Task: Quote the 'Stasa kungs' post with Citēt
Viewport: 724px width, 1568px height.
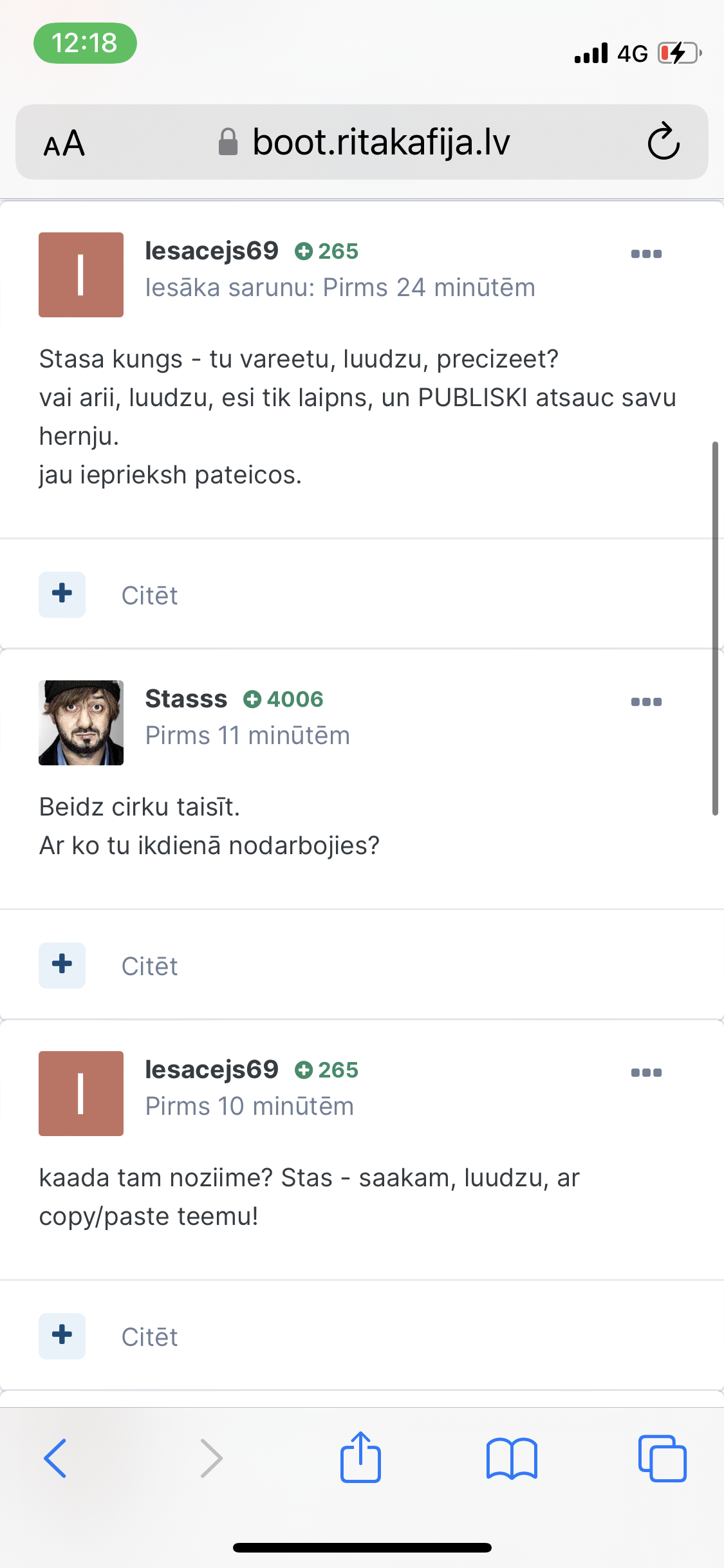Action: [x=149, y=595]
